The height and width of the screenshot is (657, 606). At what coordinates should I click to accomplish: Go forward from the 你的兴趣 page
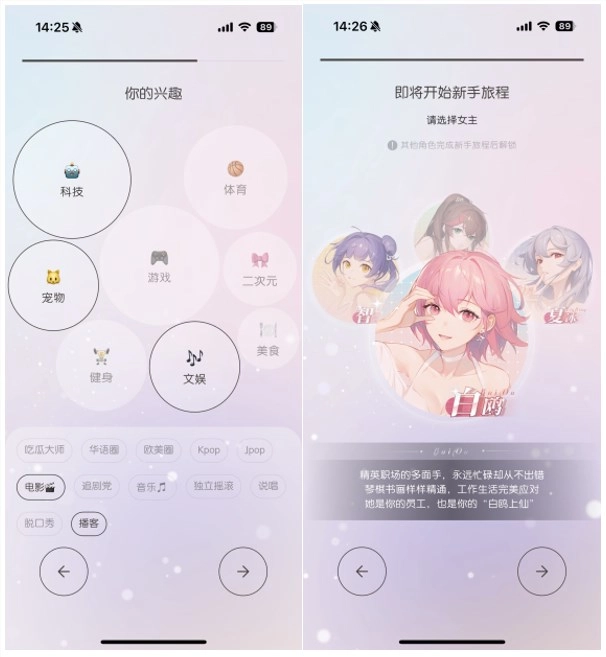242,572
